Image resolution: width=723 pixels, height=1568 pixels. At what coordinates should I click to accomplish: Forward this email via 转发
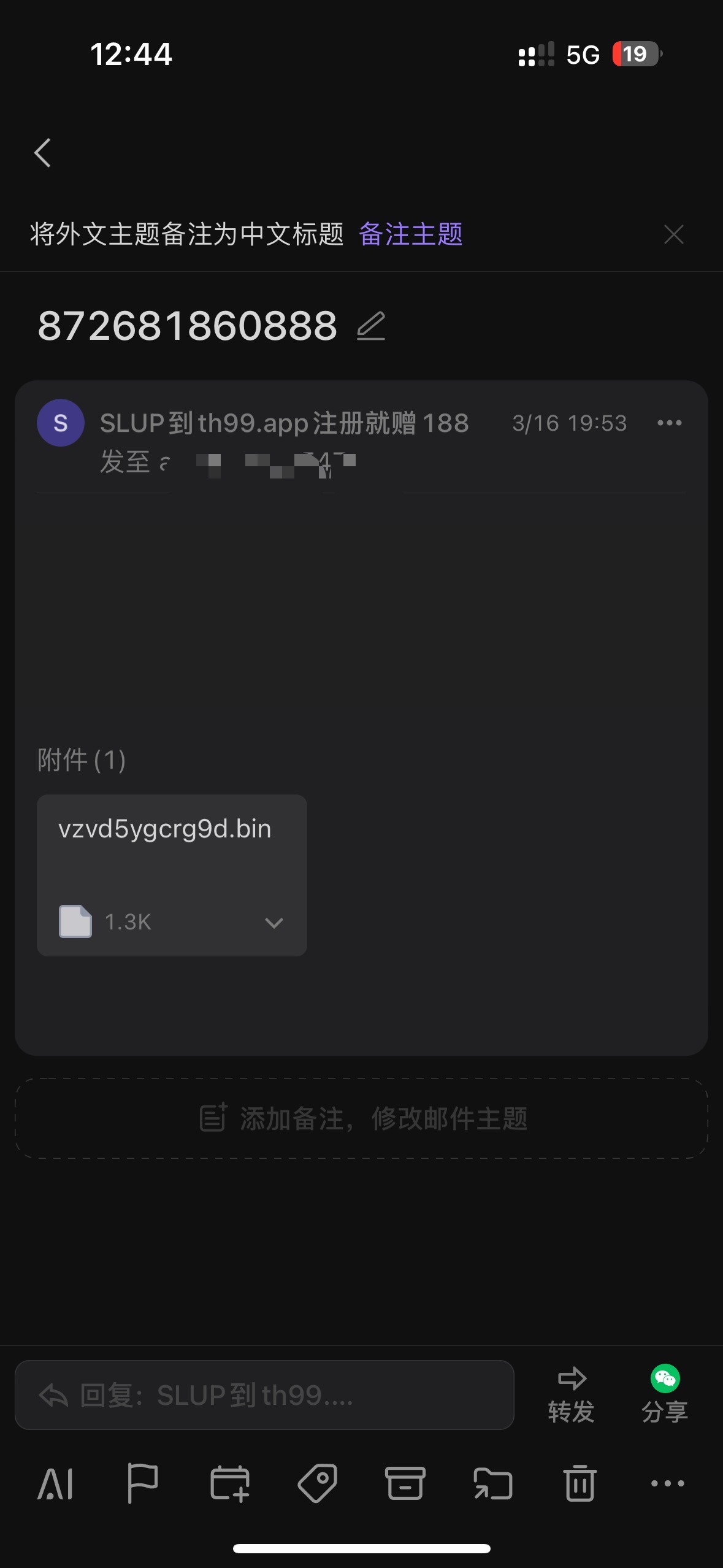[x=571, y=1394]
